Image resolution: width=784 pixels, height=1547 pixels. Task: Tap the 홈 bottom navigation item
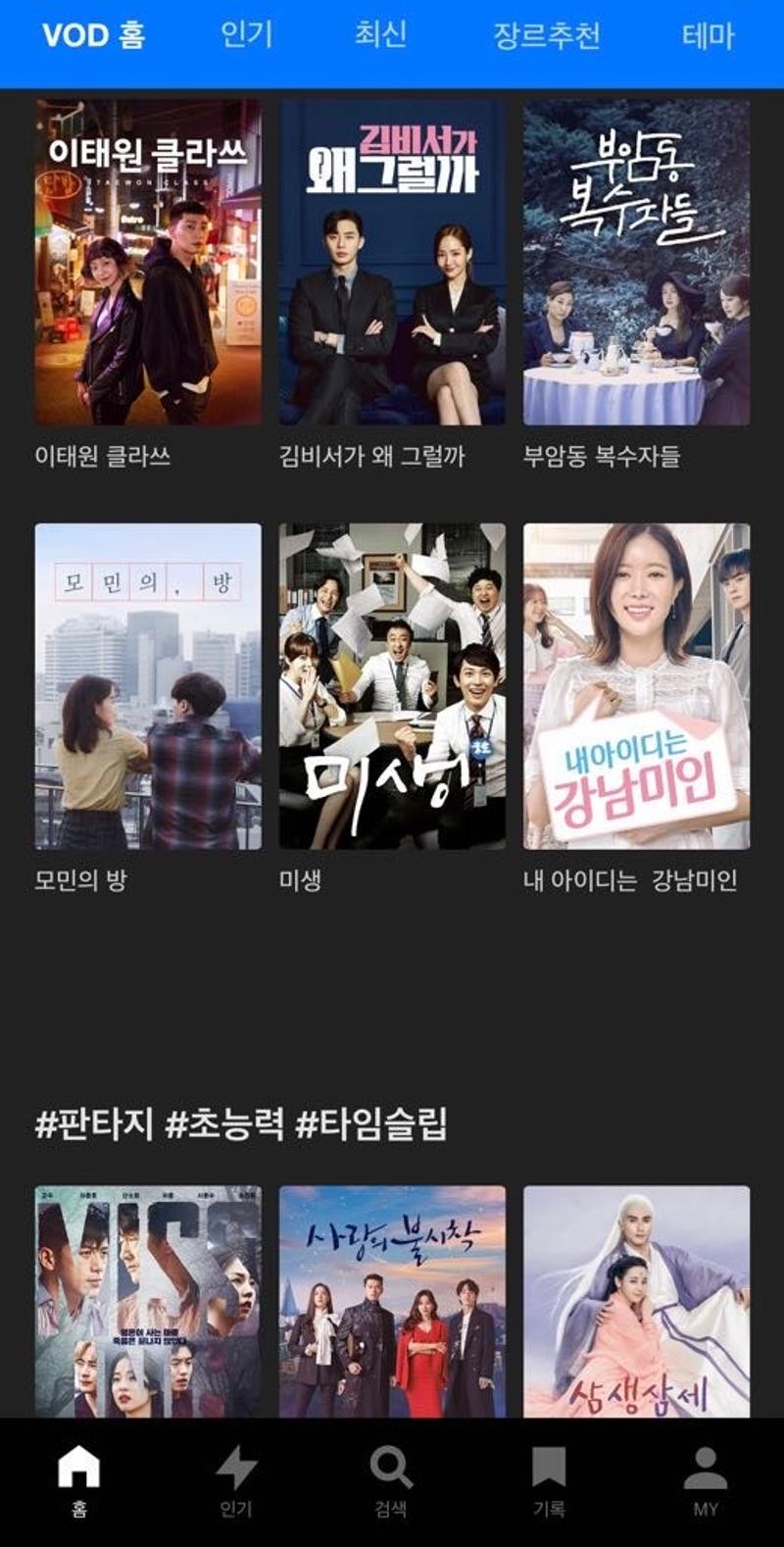tap(78, 1481)
